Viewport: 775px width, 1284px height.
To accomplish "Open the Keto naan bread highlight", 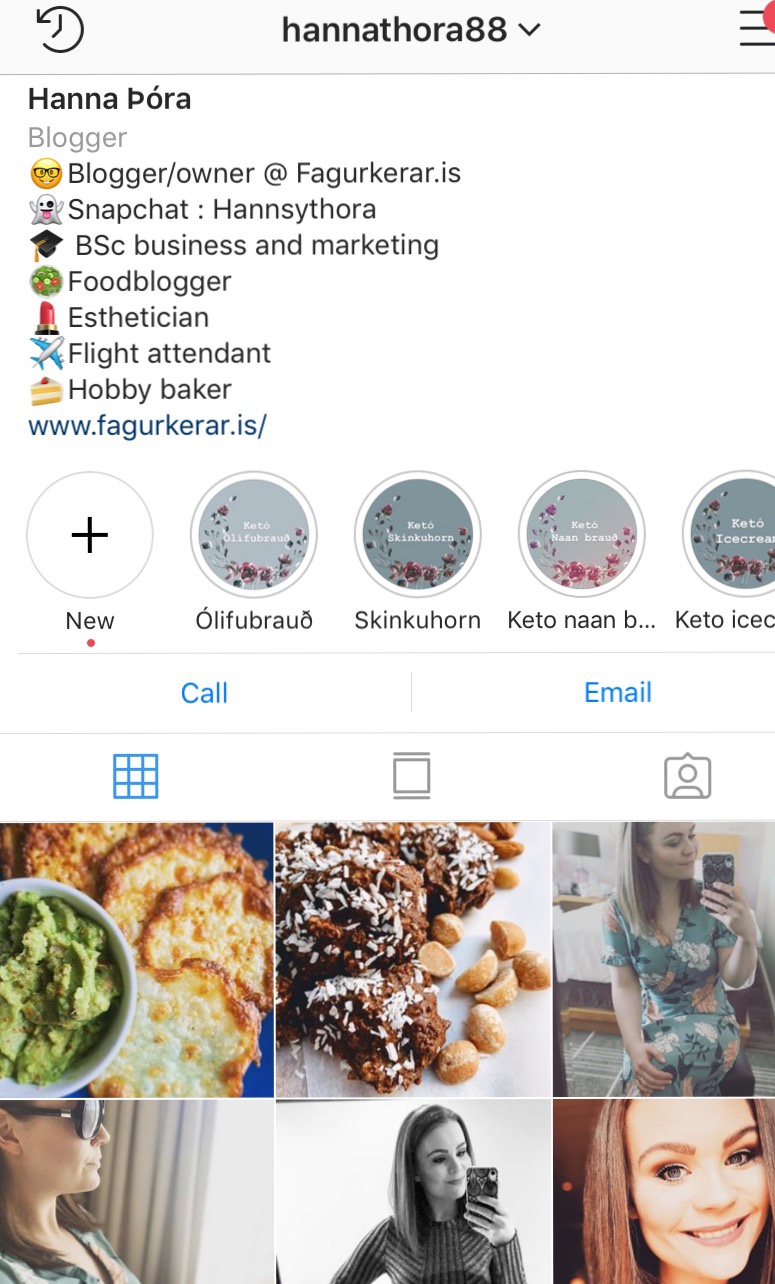I will click(582, 536).
